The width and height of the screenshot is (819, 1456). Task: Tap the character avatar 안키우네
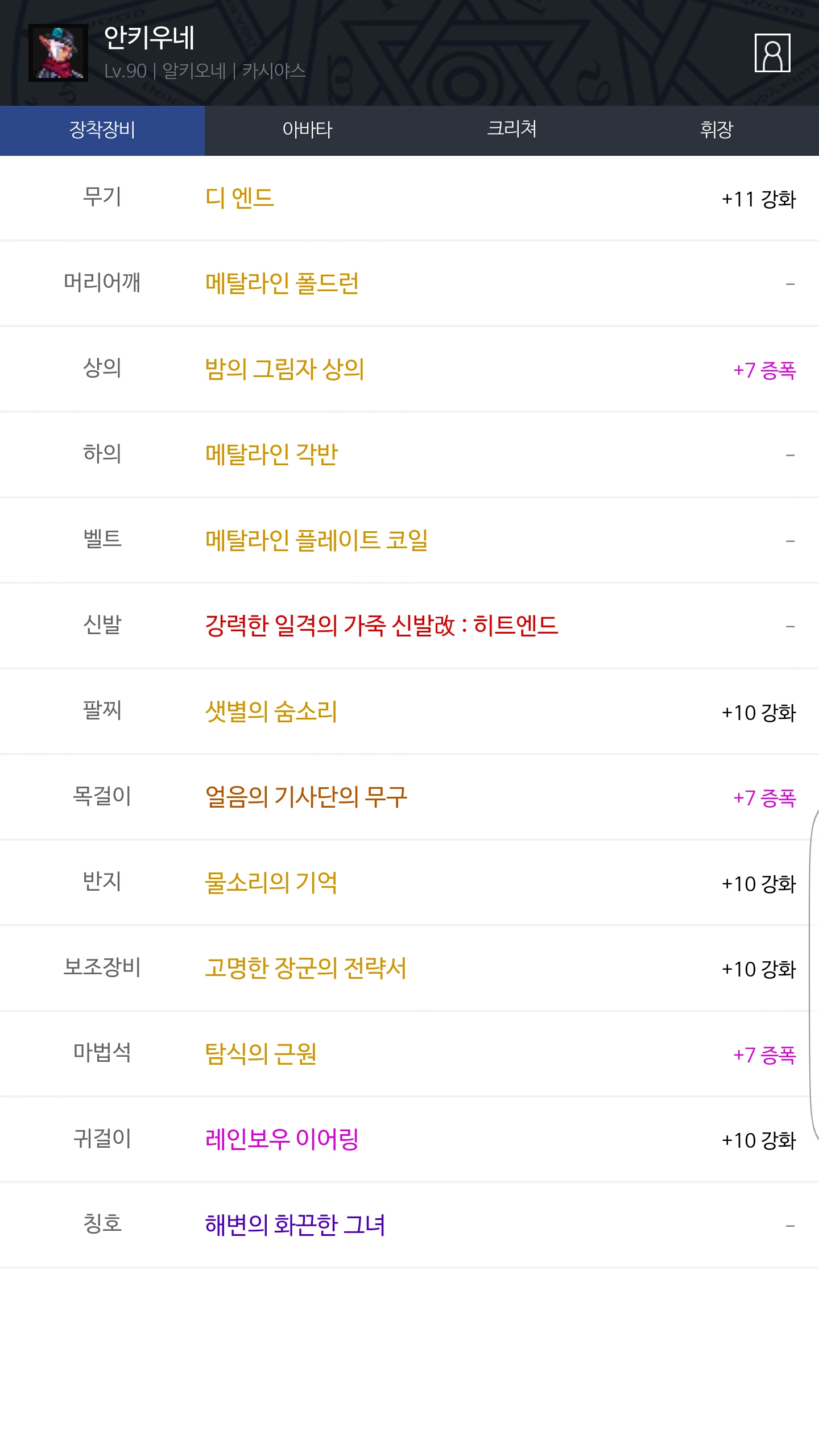58,53
